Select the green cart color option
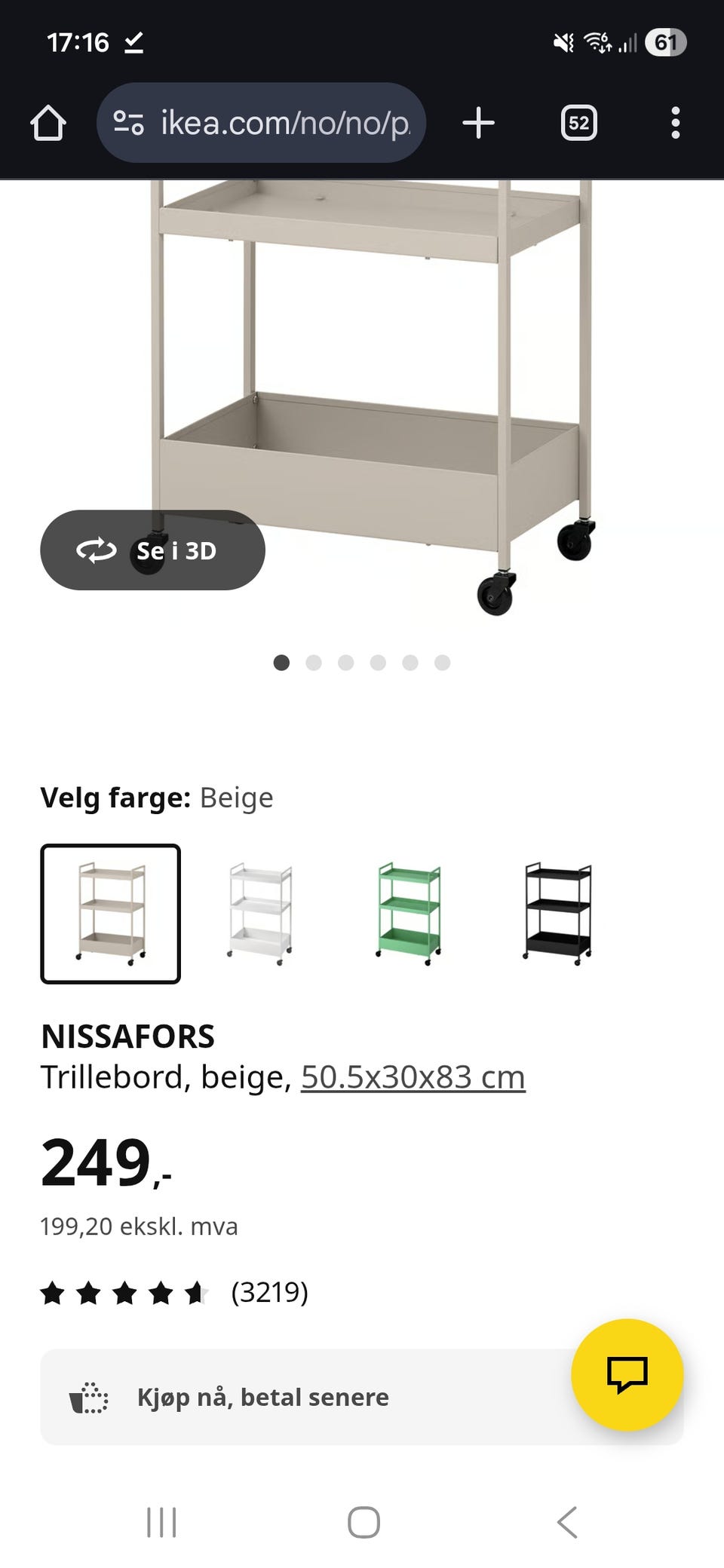The width and height of the screenshot is (724, 1568). pos(411,914)
